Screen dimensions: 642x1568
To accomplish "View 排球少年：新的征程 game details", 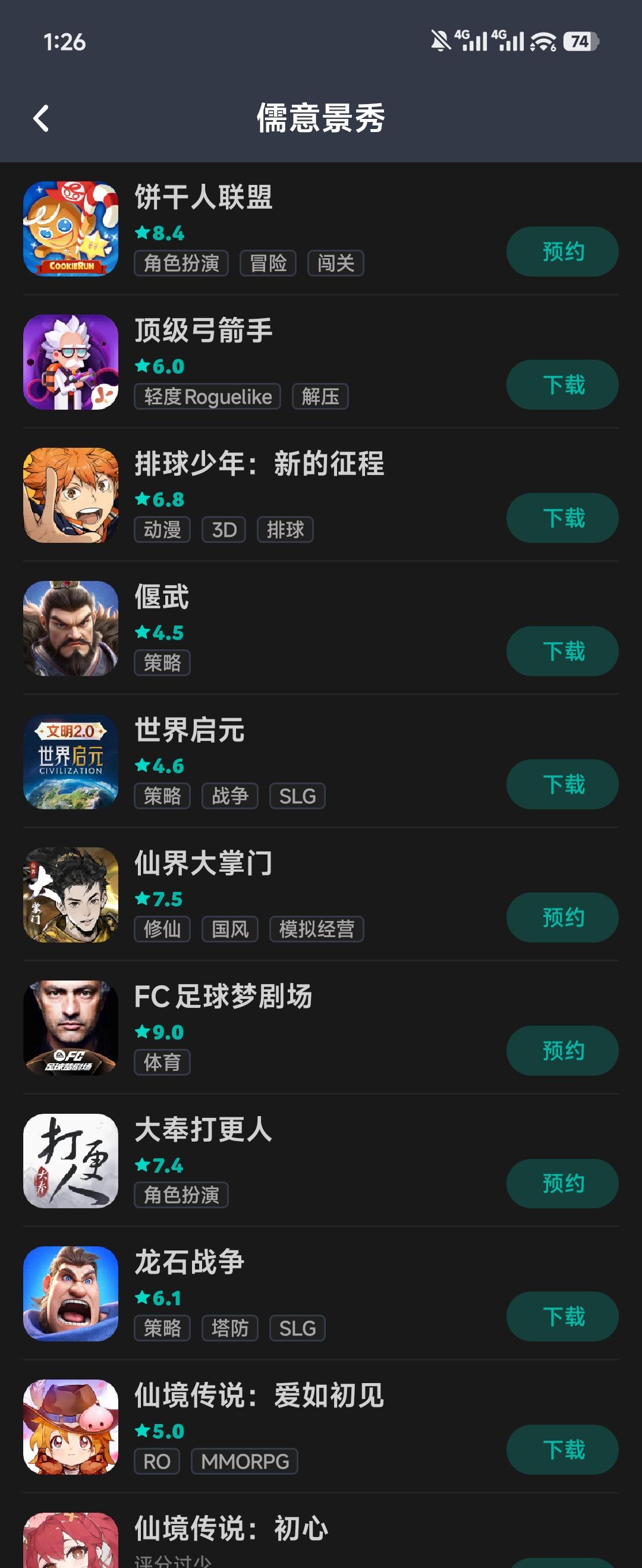I will (259, 464).
